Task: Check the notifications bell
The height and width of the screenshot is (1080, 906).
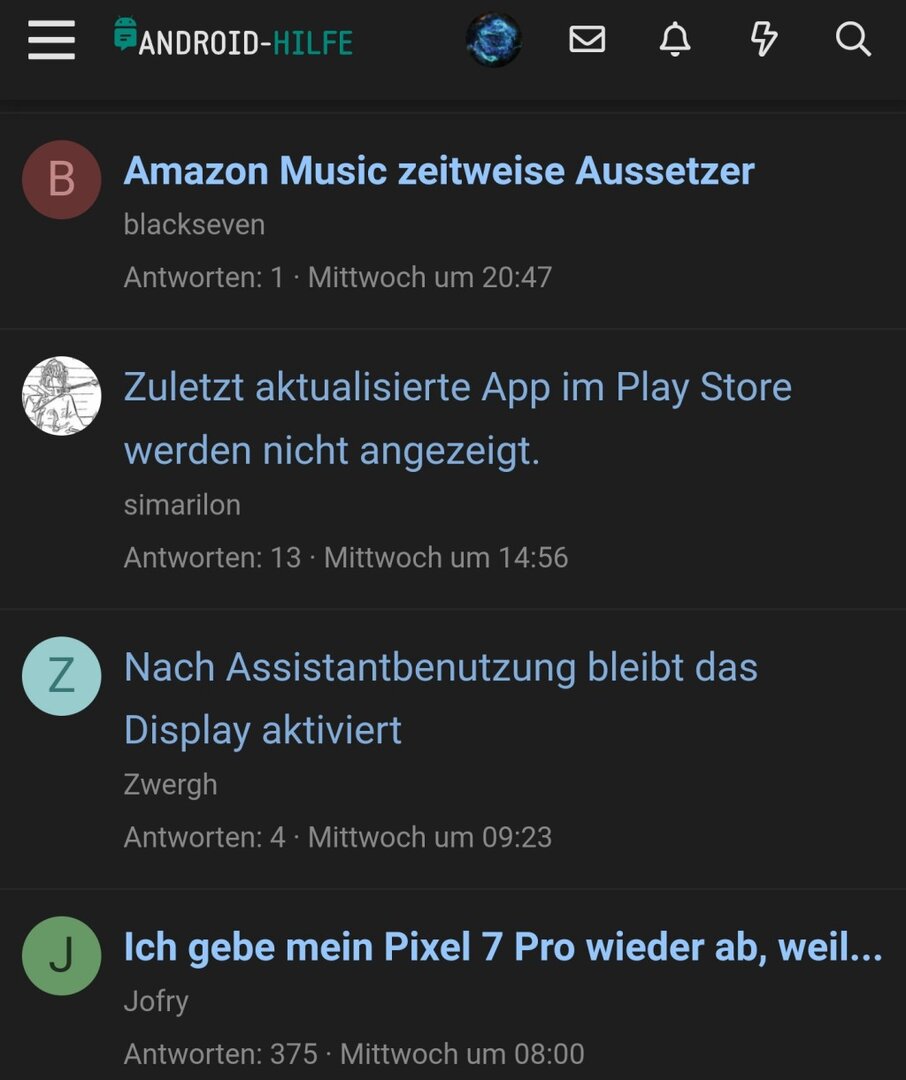Action: point(675,40)
